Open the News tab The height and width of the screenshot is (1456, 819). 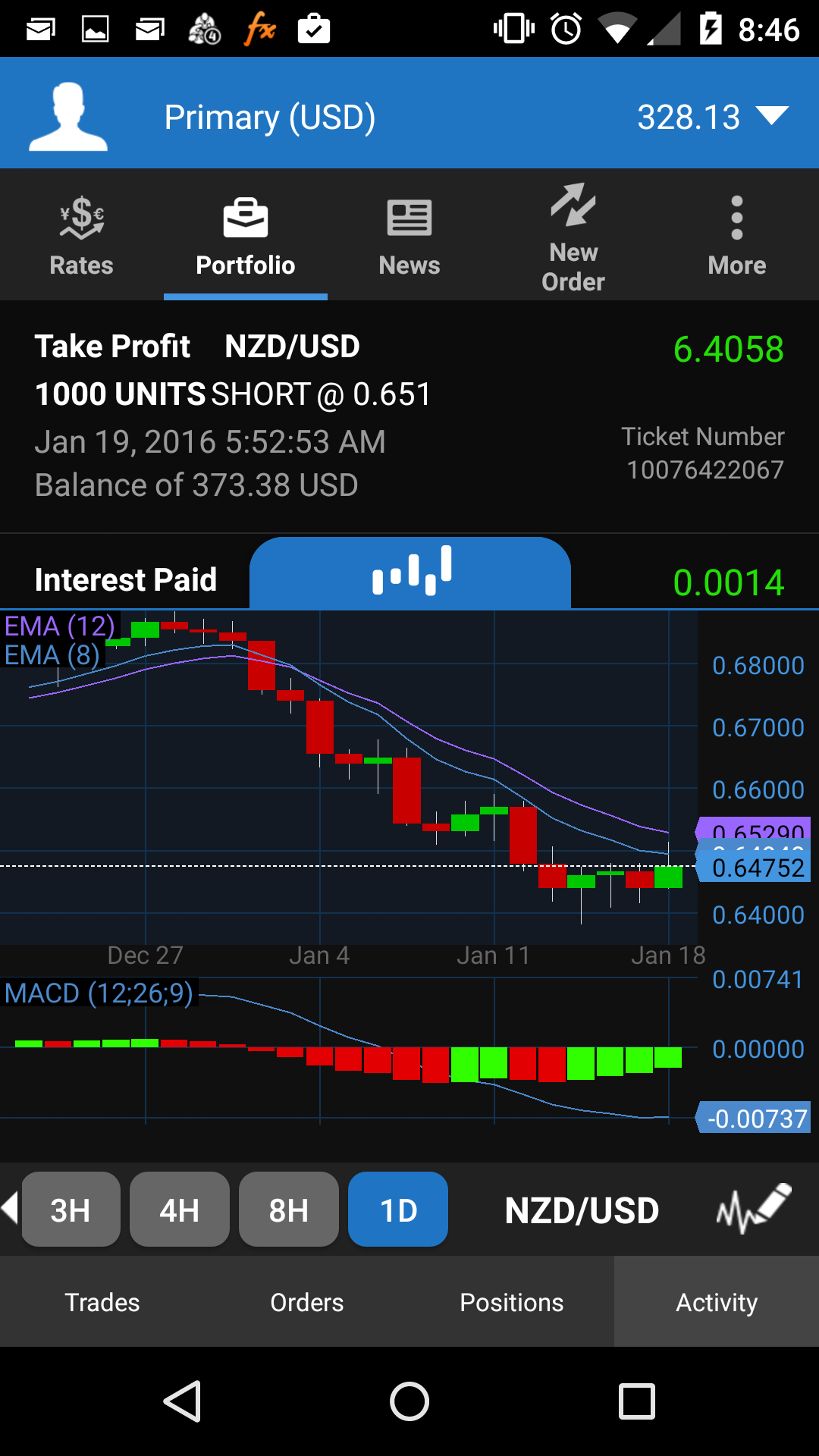[409, 237]
